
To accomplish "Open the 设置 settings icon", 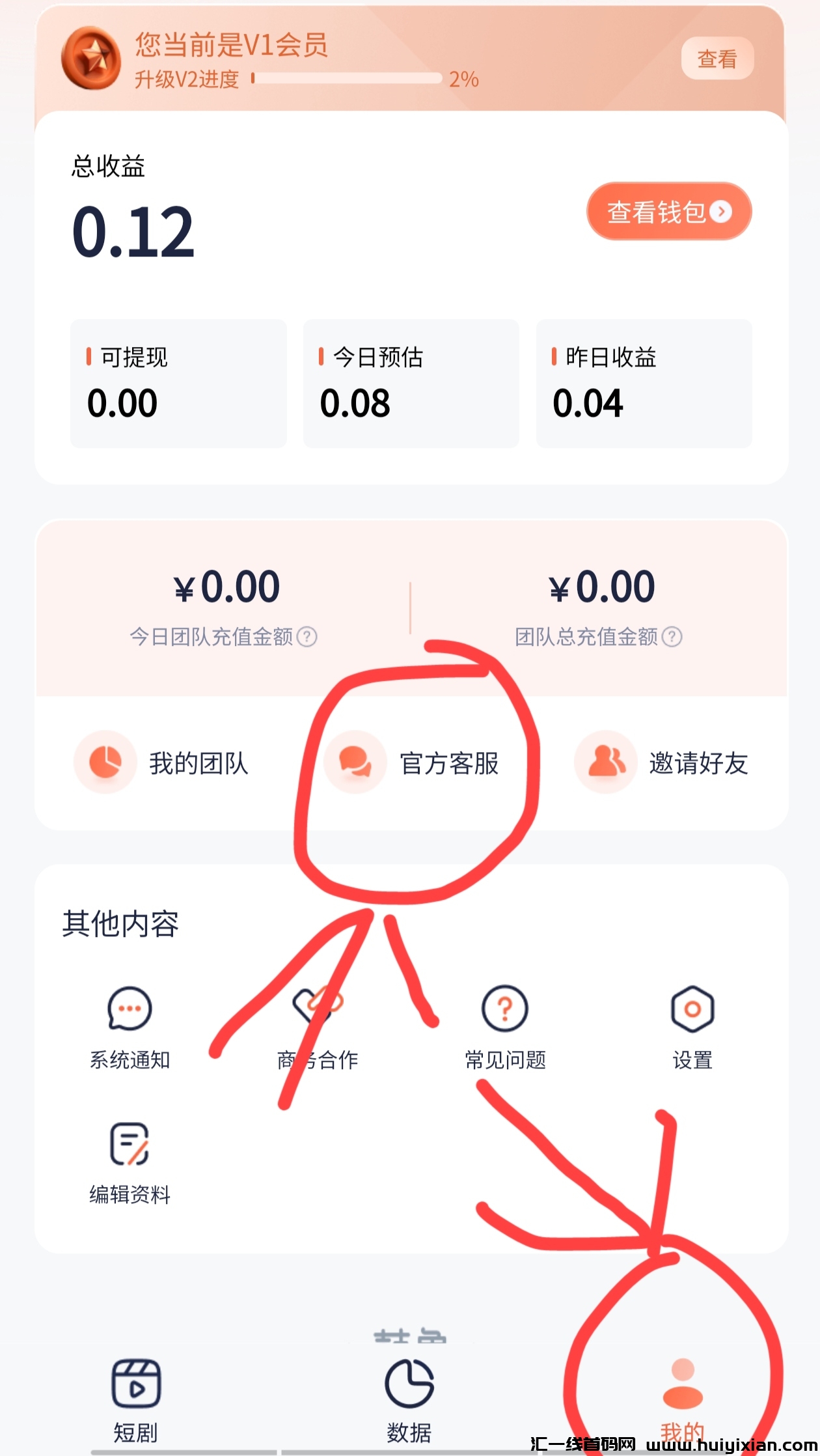I will click(x=692, y=1007).
